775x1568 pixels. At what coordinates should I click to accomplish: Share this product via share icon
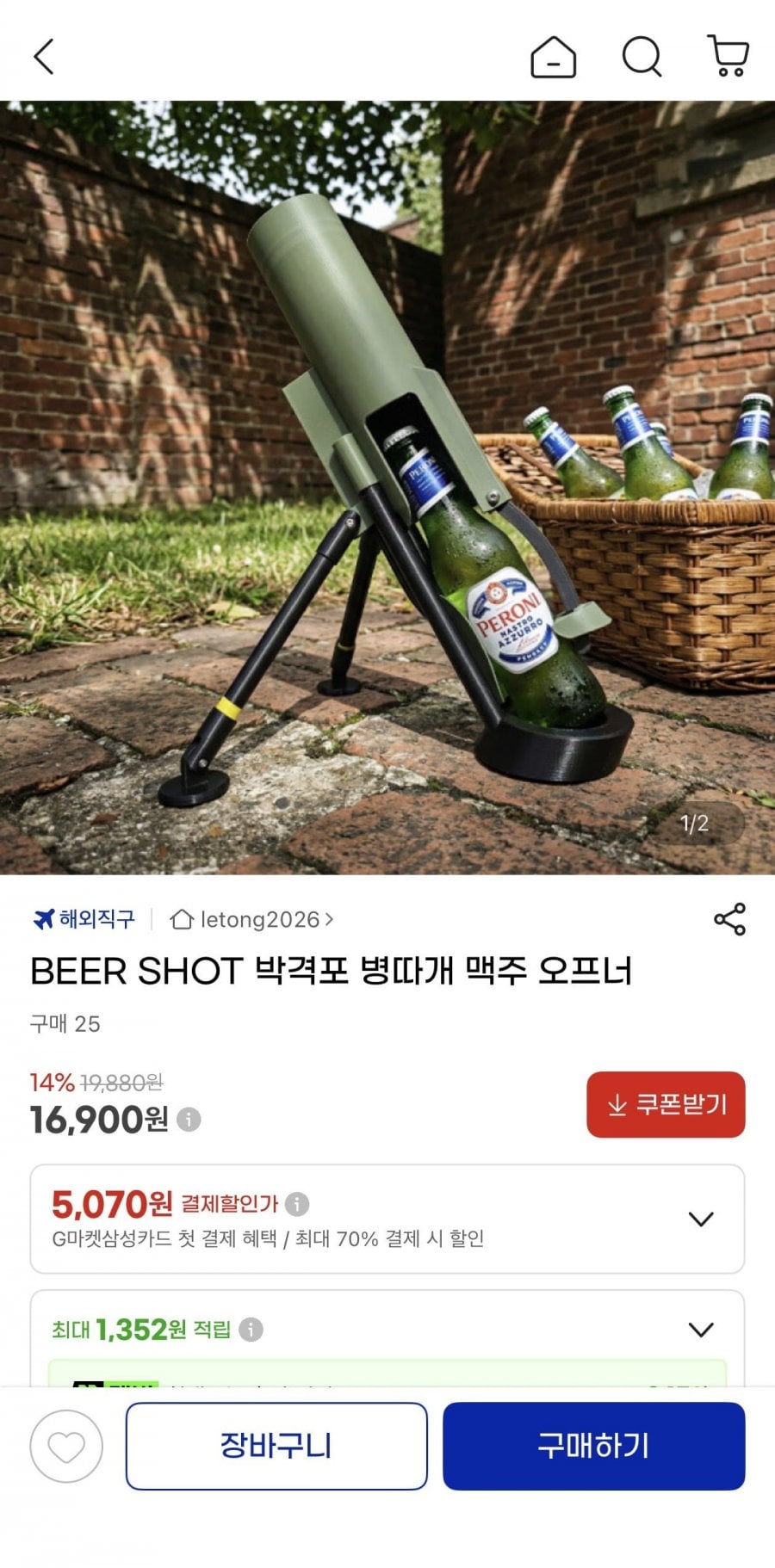(728, 919)
